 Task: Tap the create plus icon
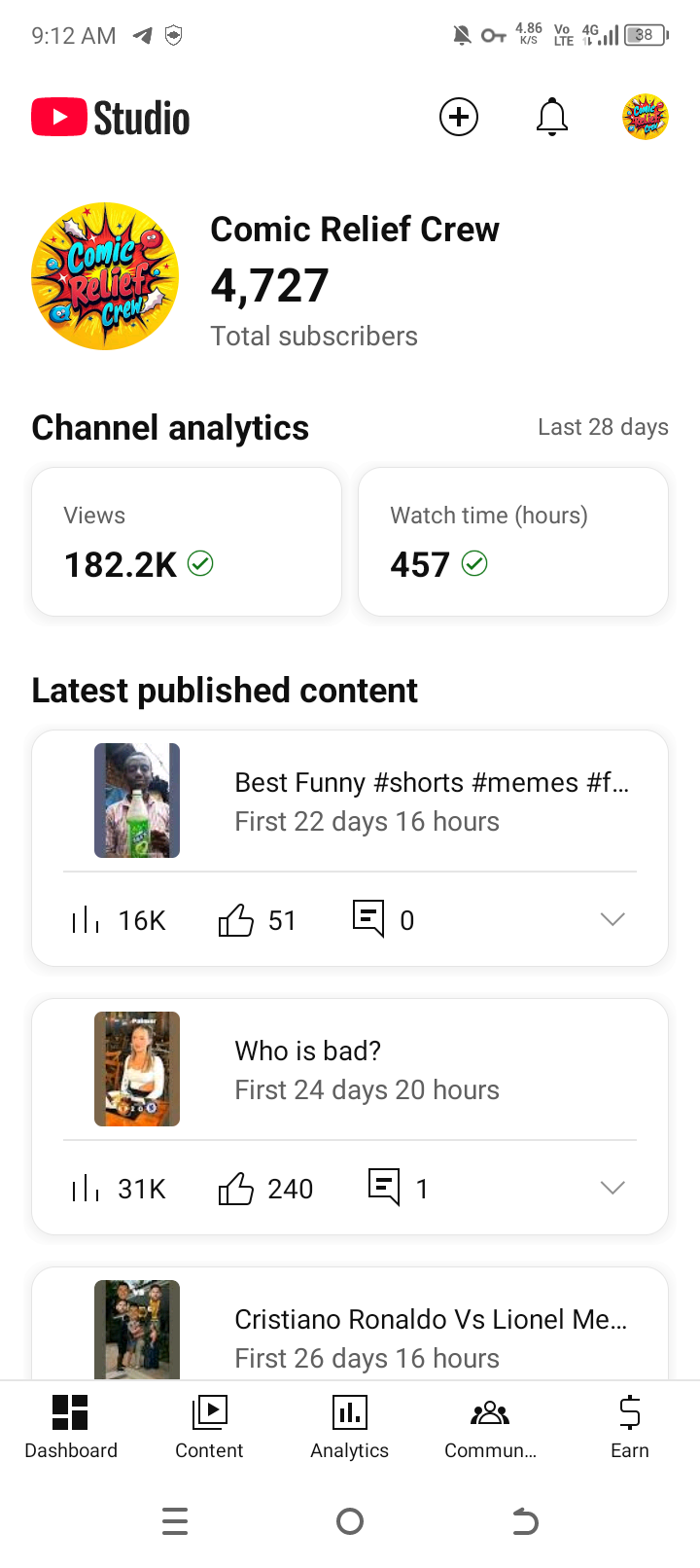[x=459, y=118]
